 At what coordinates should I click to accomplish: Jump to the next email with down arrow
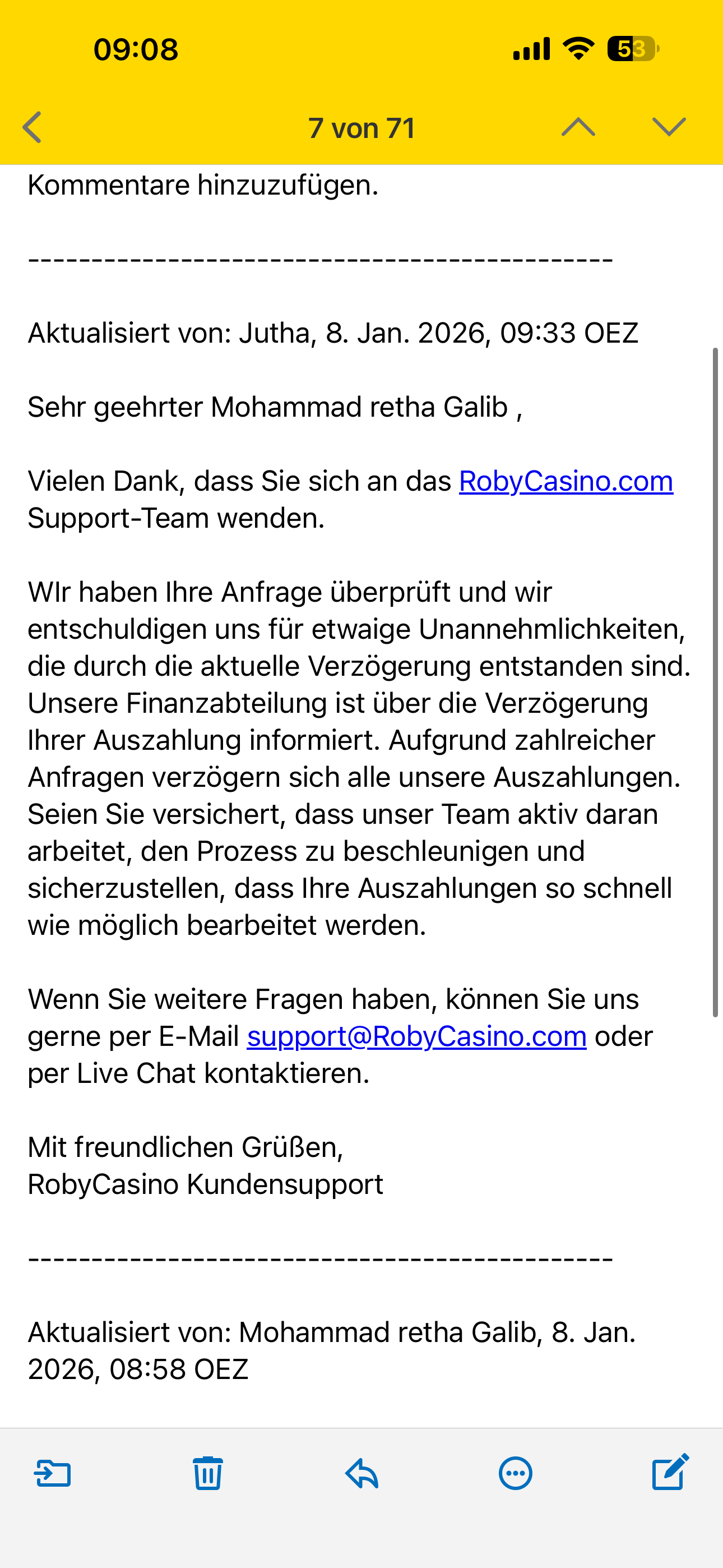668,127
